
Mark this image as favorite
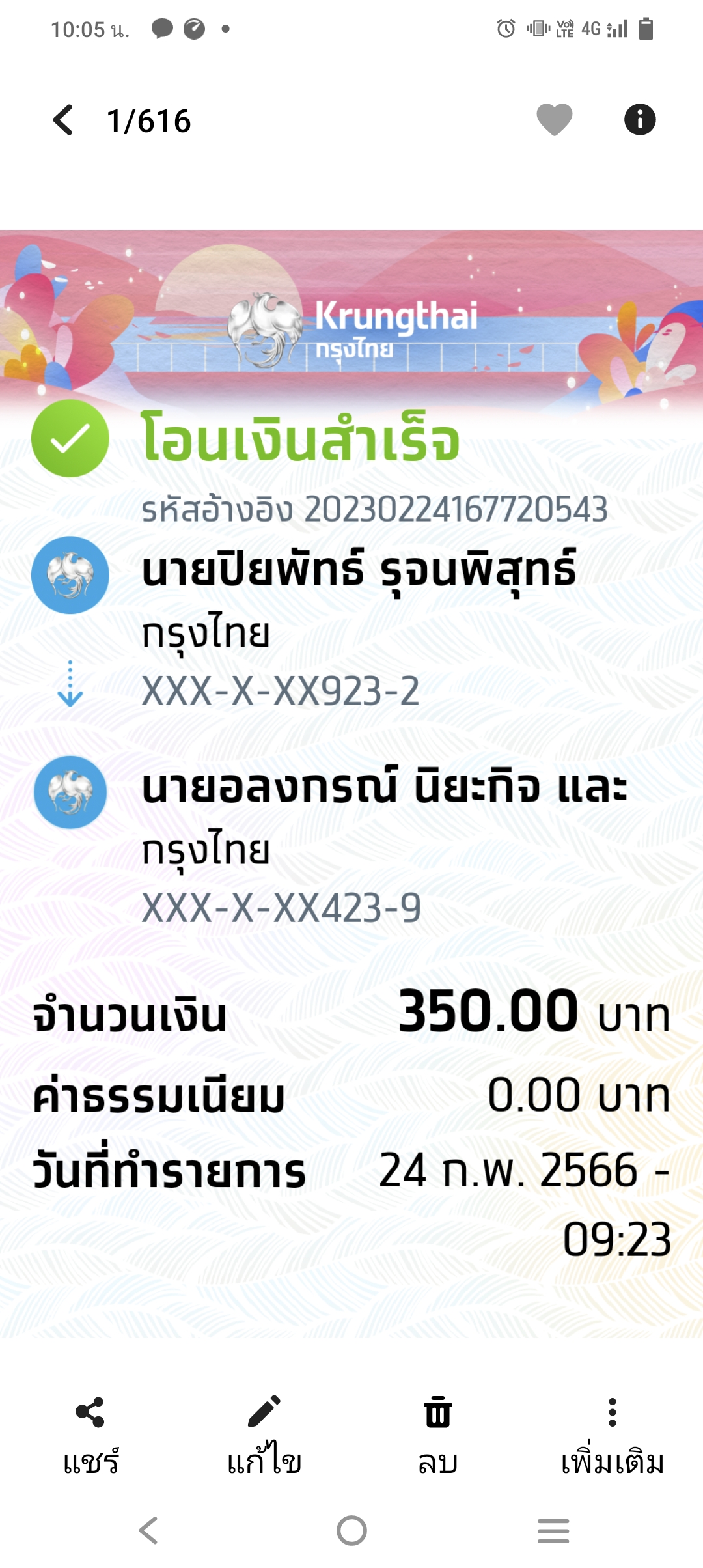click(554, 120)
